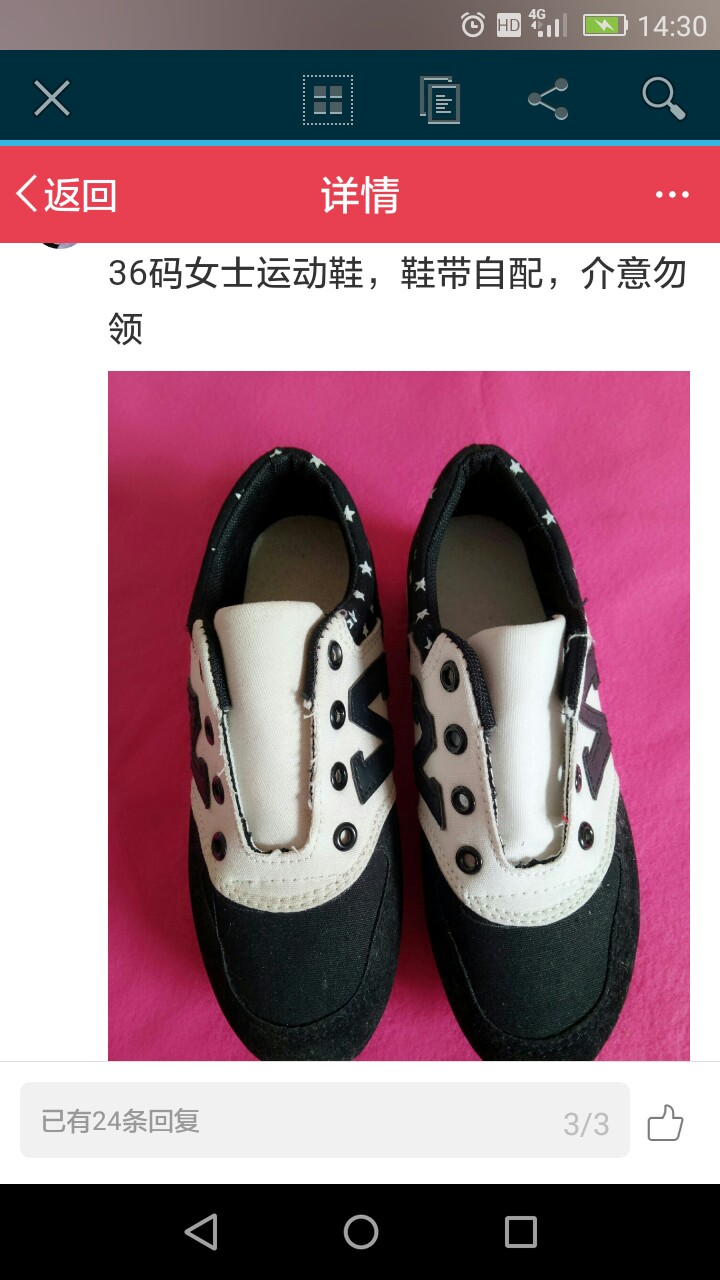Share this page

point(548,99)
